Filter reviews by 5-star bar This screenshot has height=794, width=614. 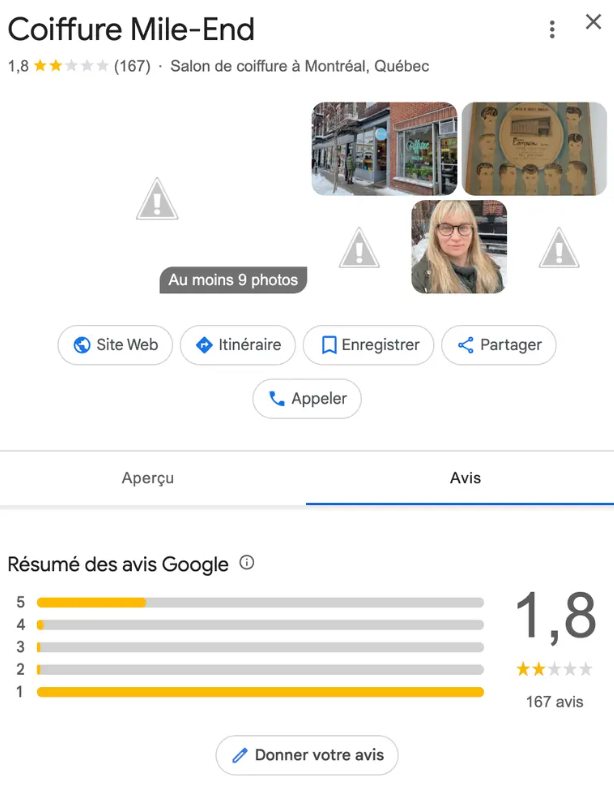click(260, 602)
